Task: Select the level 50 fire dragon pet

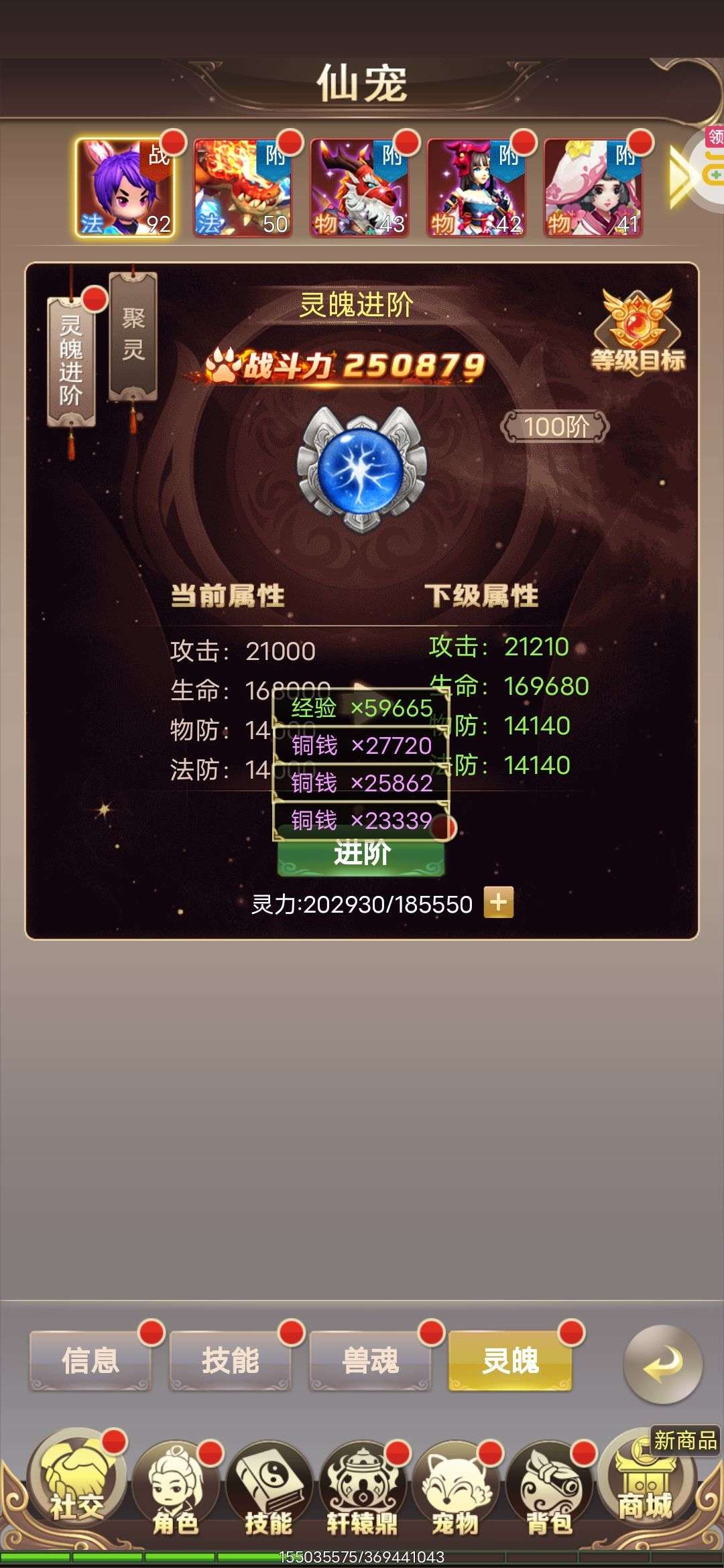Action: coord(243,188)
